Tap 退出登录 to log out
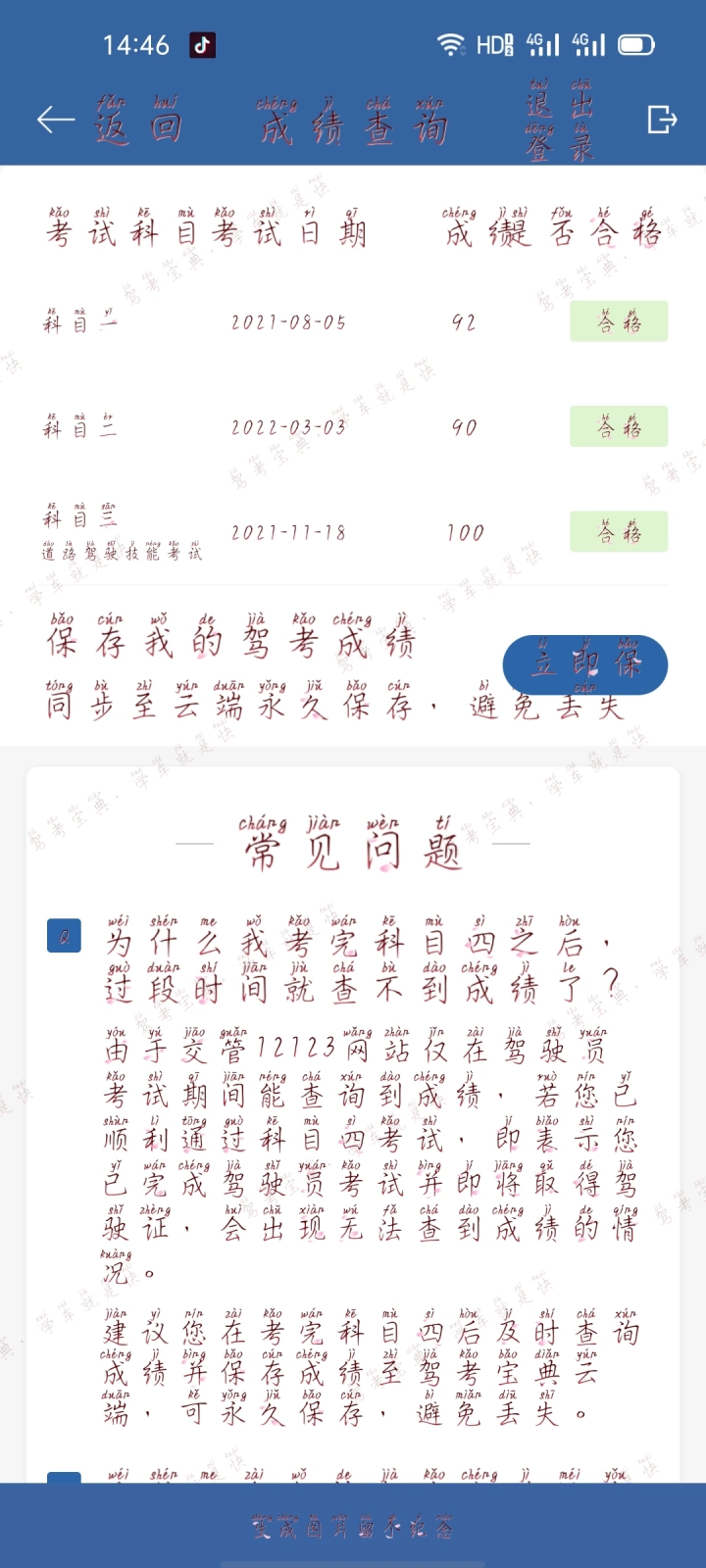706x1568 pixels. [560, 122]
